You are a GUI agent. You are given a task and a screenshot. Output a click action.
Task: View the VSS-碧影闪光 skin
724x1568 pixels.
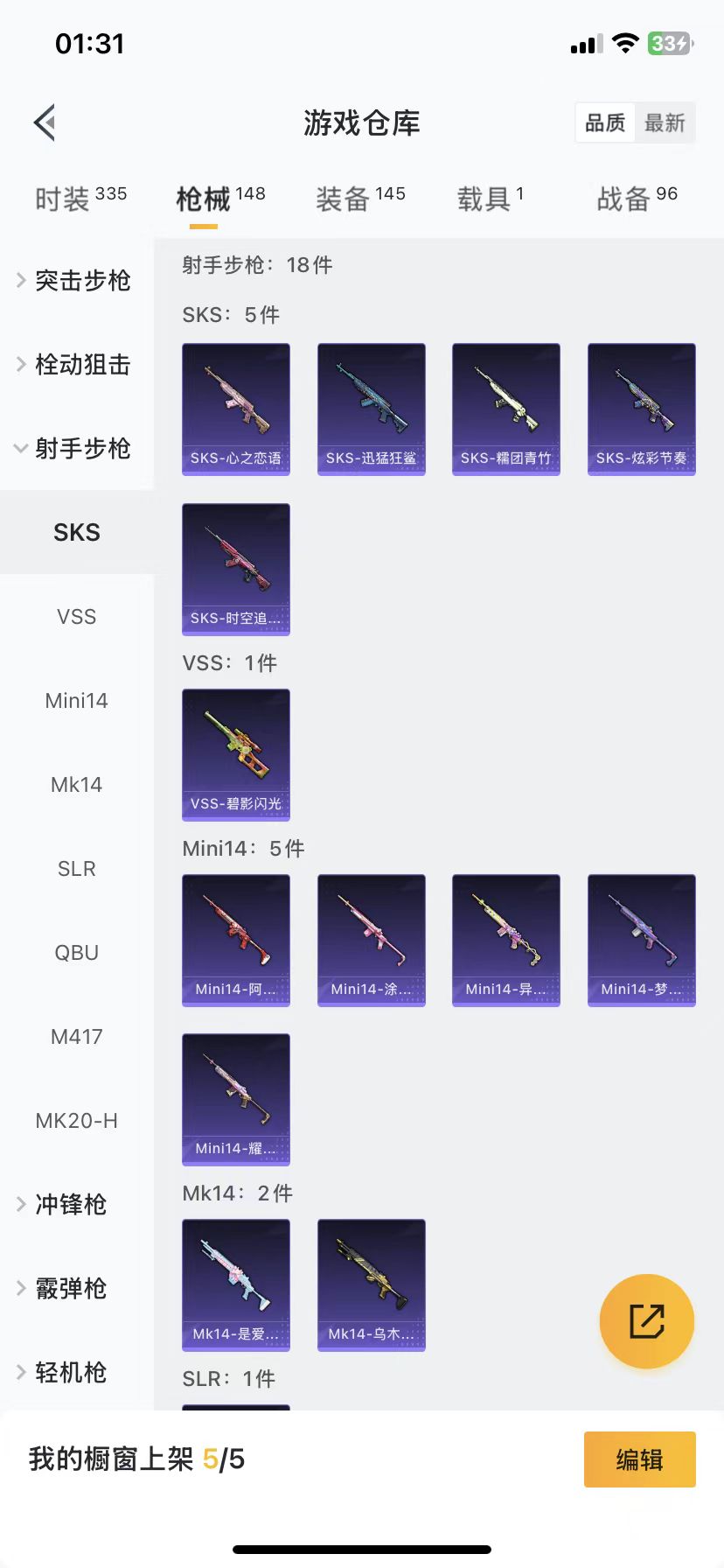click(236, 754)
